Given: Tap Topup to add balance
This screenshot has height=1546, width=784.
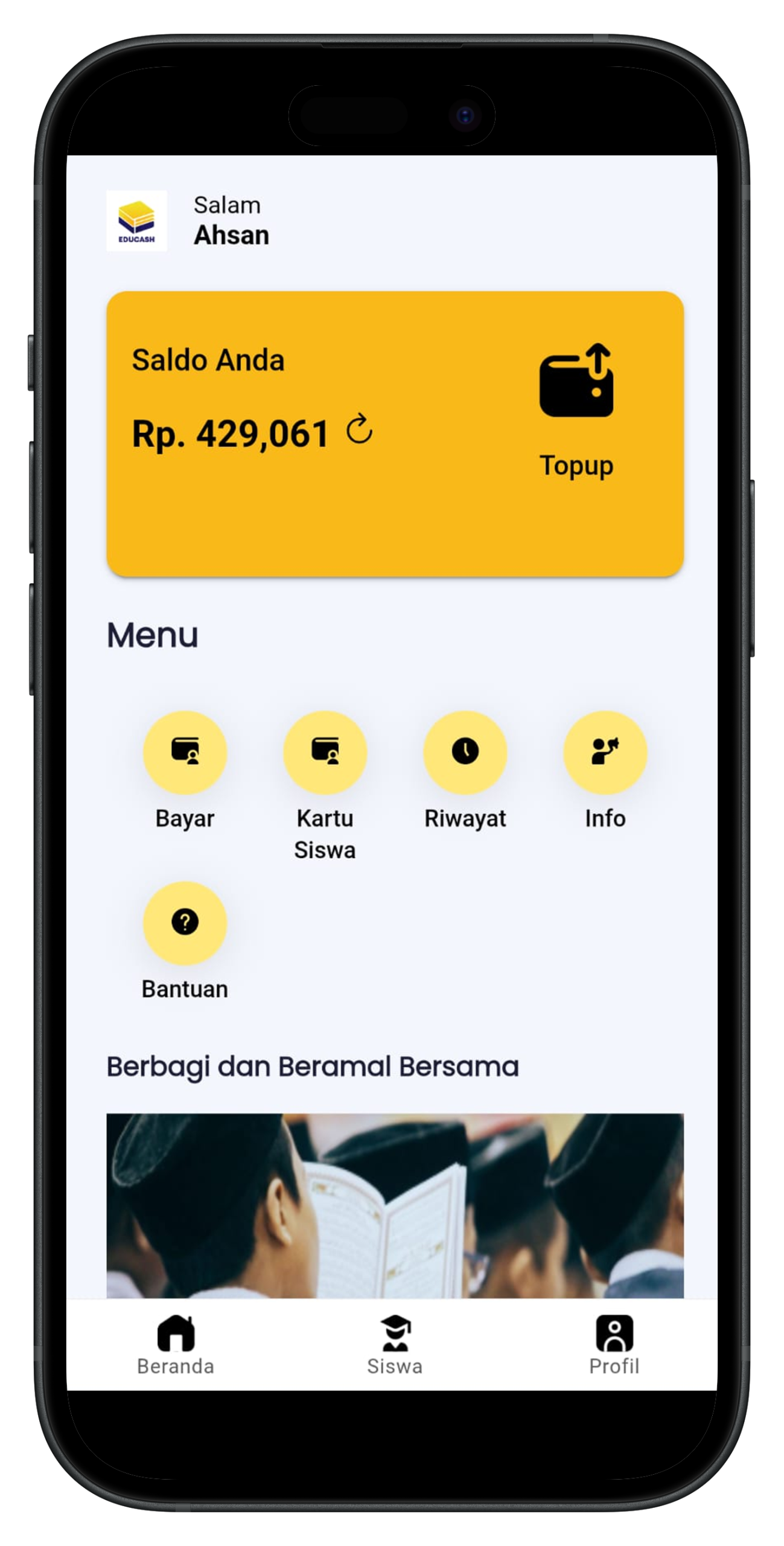Looking at the screenshot, I should 576,409.
